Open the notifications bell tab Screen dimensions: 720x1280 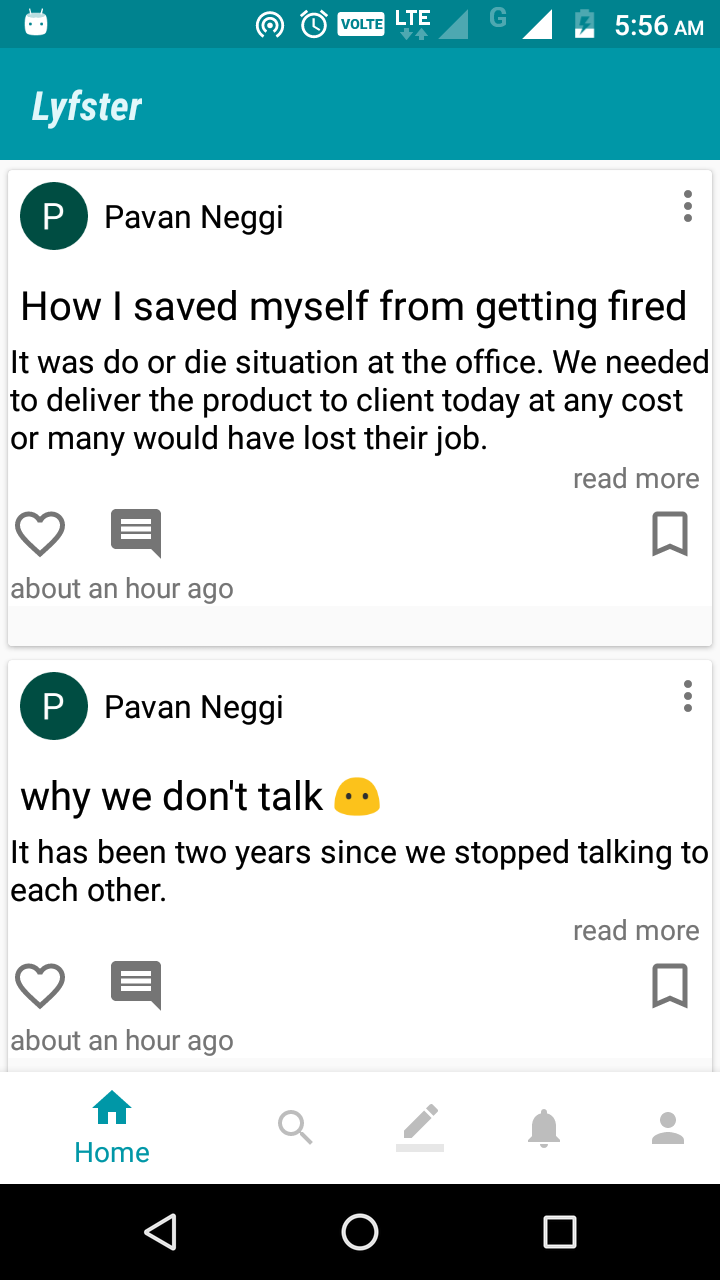tap(544, 1128)
